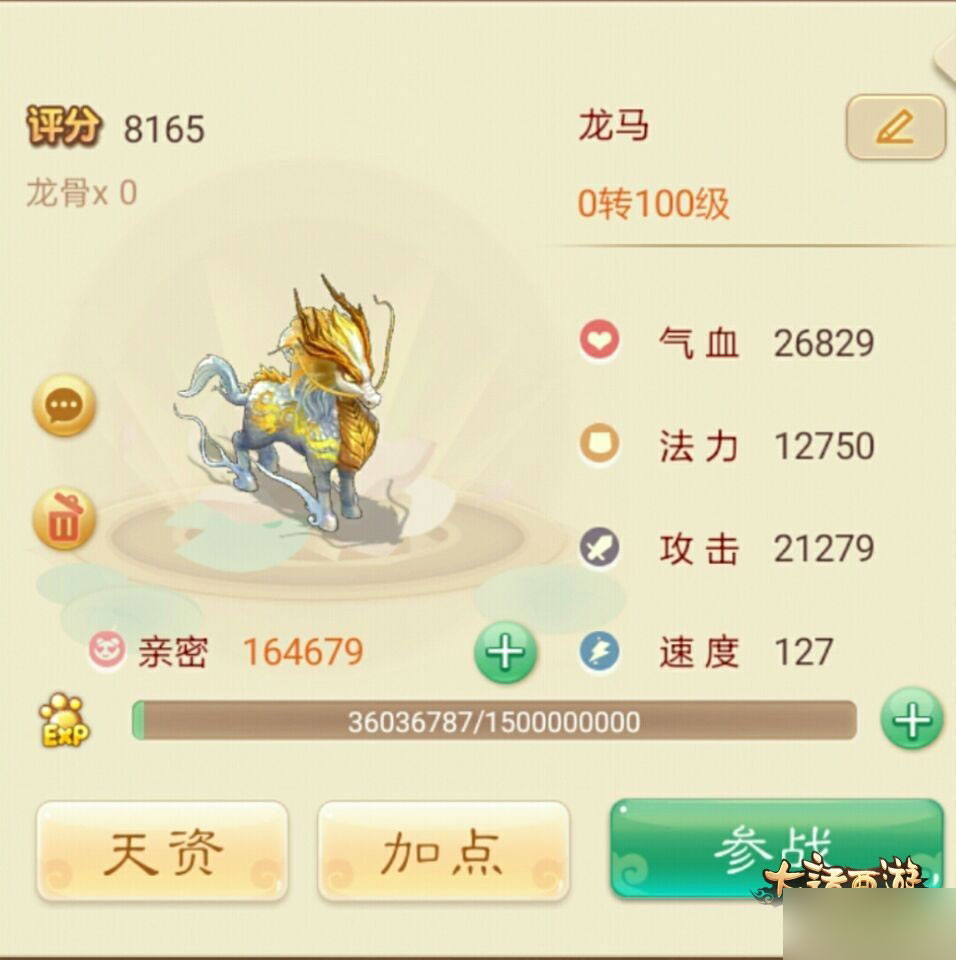956x960 pixels.
Task: Tap the trash bin release icon
Action: click(x=65, y=520)
